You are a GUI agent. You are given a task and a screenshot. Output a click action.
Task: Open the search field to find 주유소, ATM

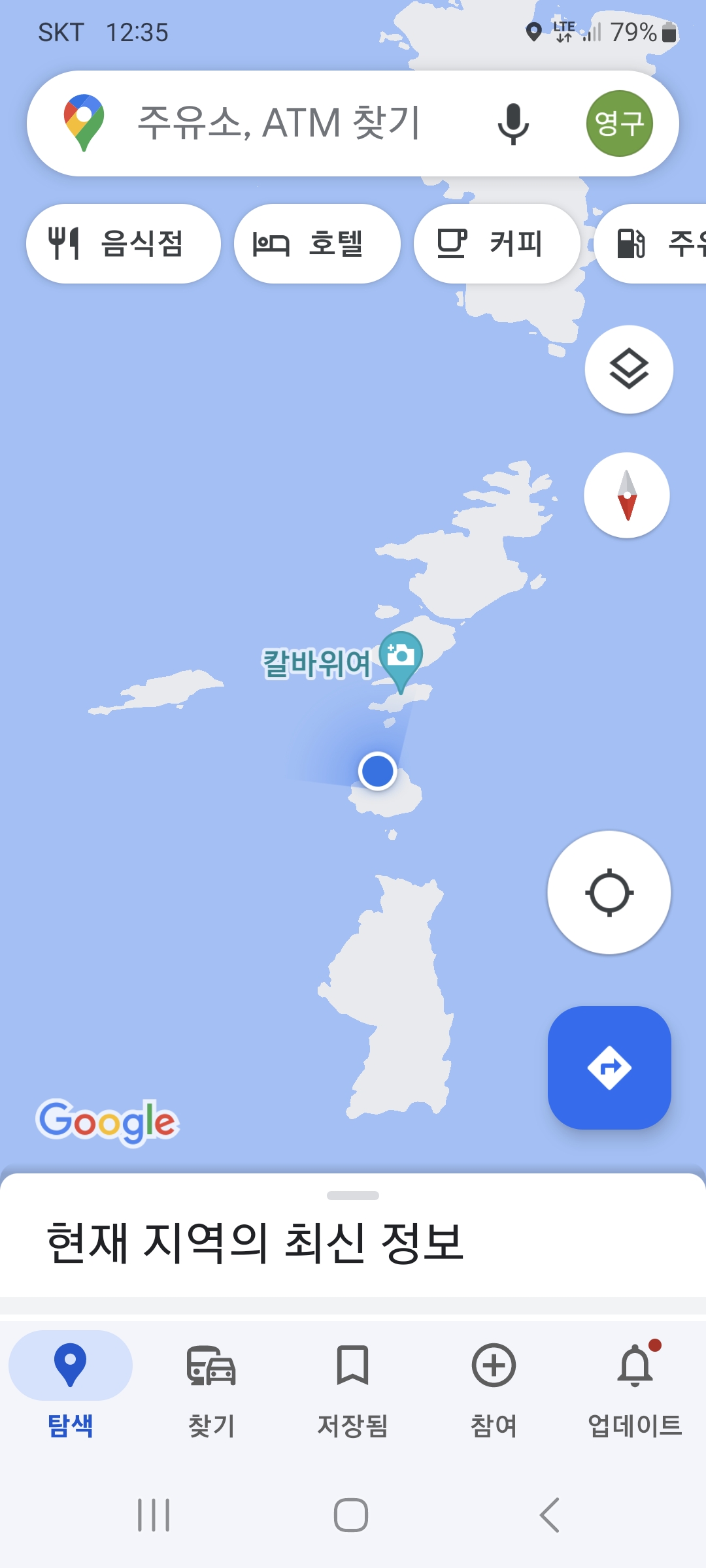point(281,123)
